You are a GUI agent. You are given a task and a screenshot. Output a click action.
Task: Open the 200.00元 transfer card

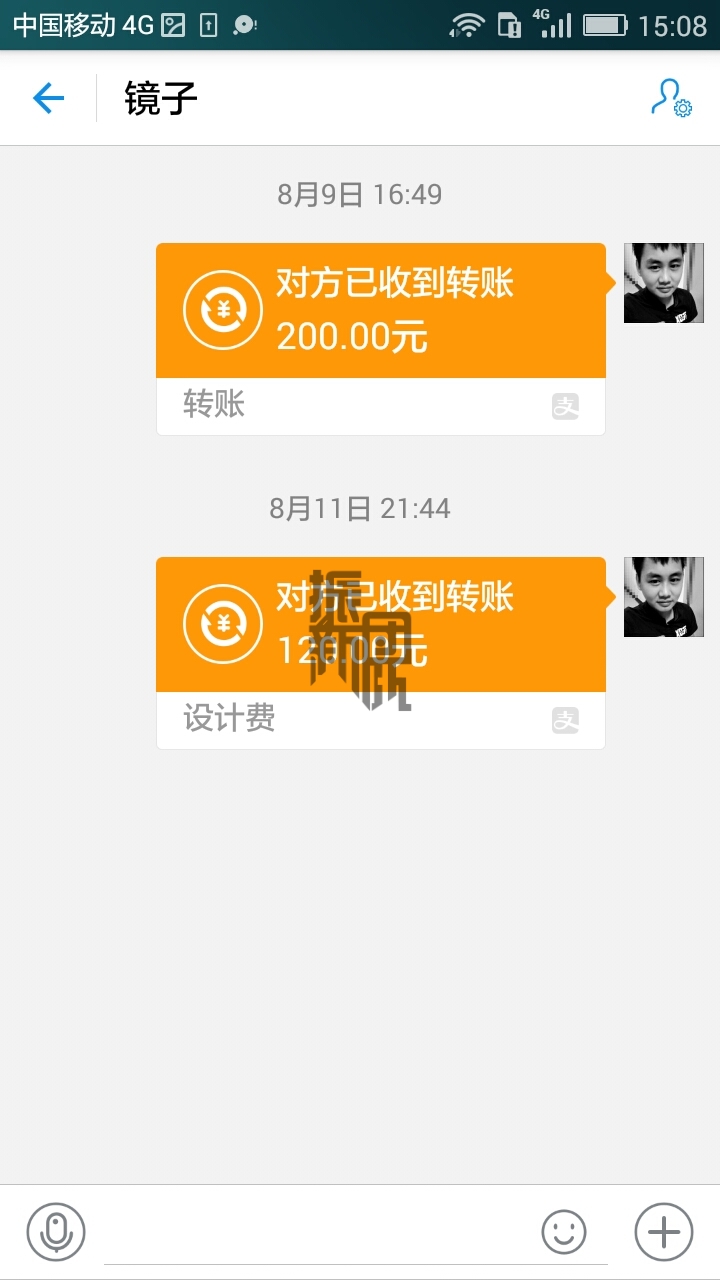pyautogui.click(x=380, y=311)
